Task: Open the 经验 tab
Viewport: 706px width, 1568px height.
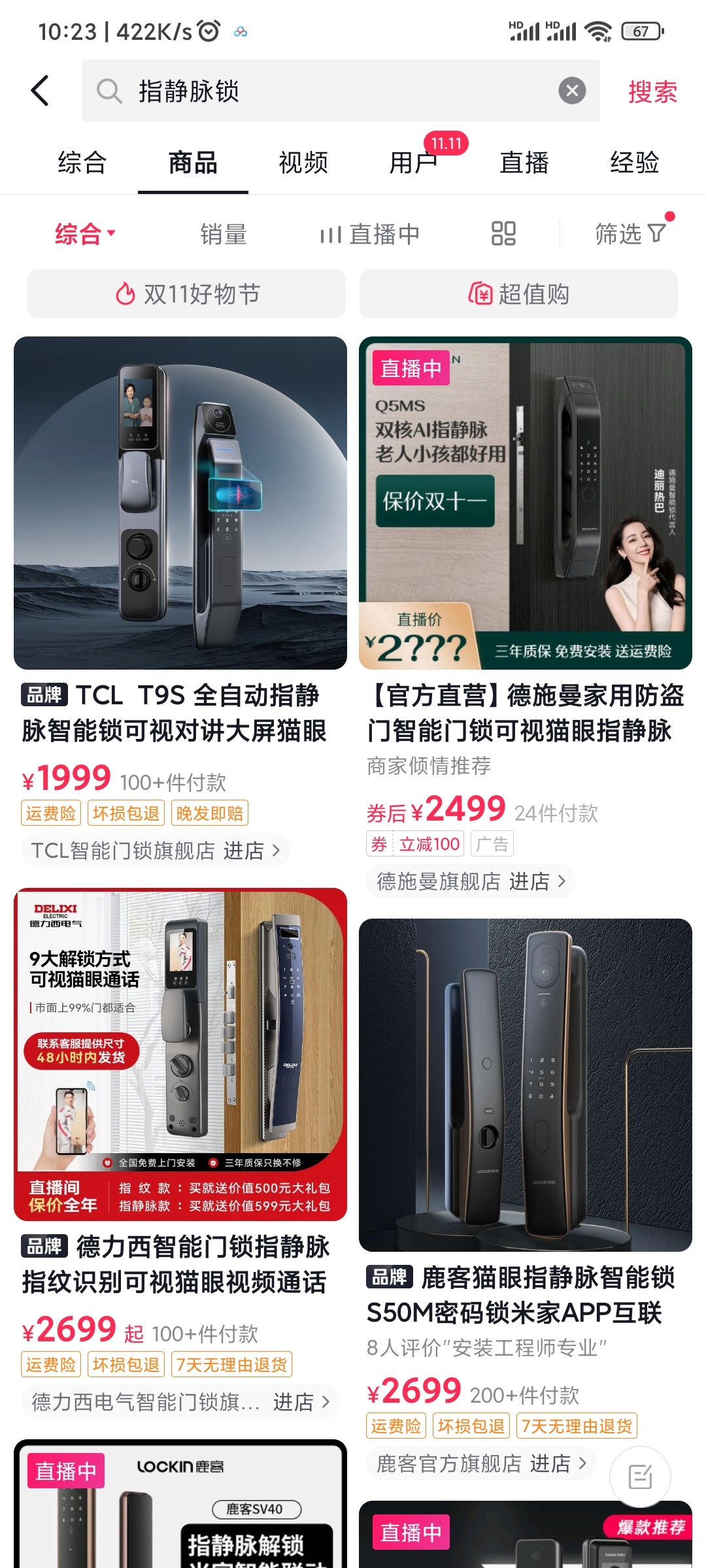Action: tap(634, 163)
